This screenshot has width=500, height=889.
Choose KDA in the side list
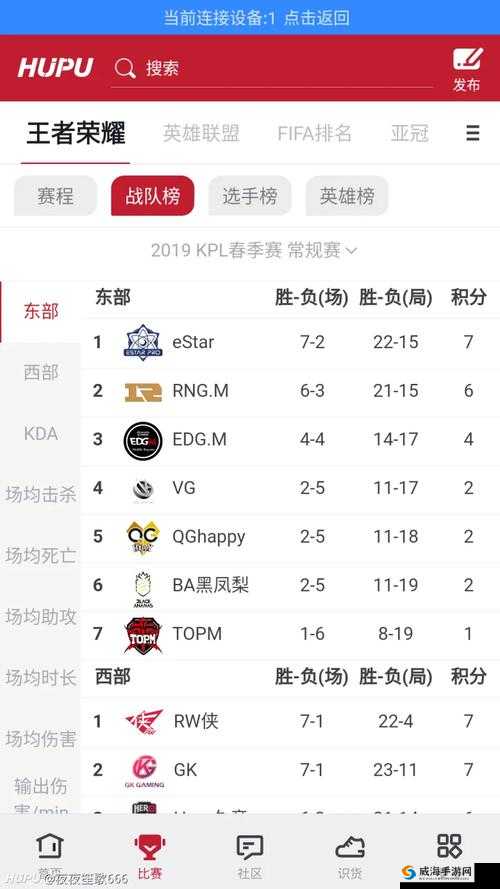tap(41, 434)
